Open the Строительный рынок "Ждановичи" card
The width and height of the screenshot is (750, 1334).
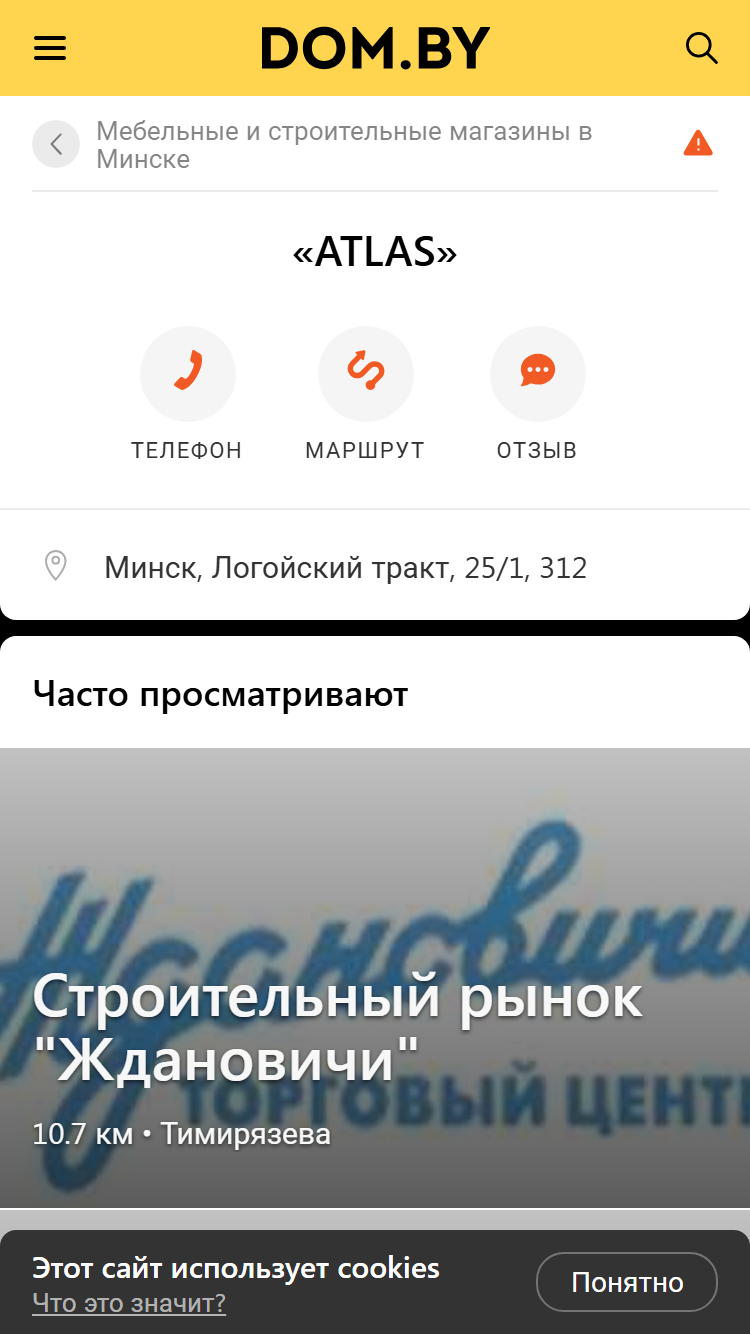[x=375, y=978]
